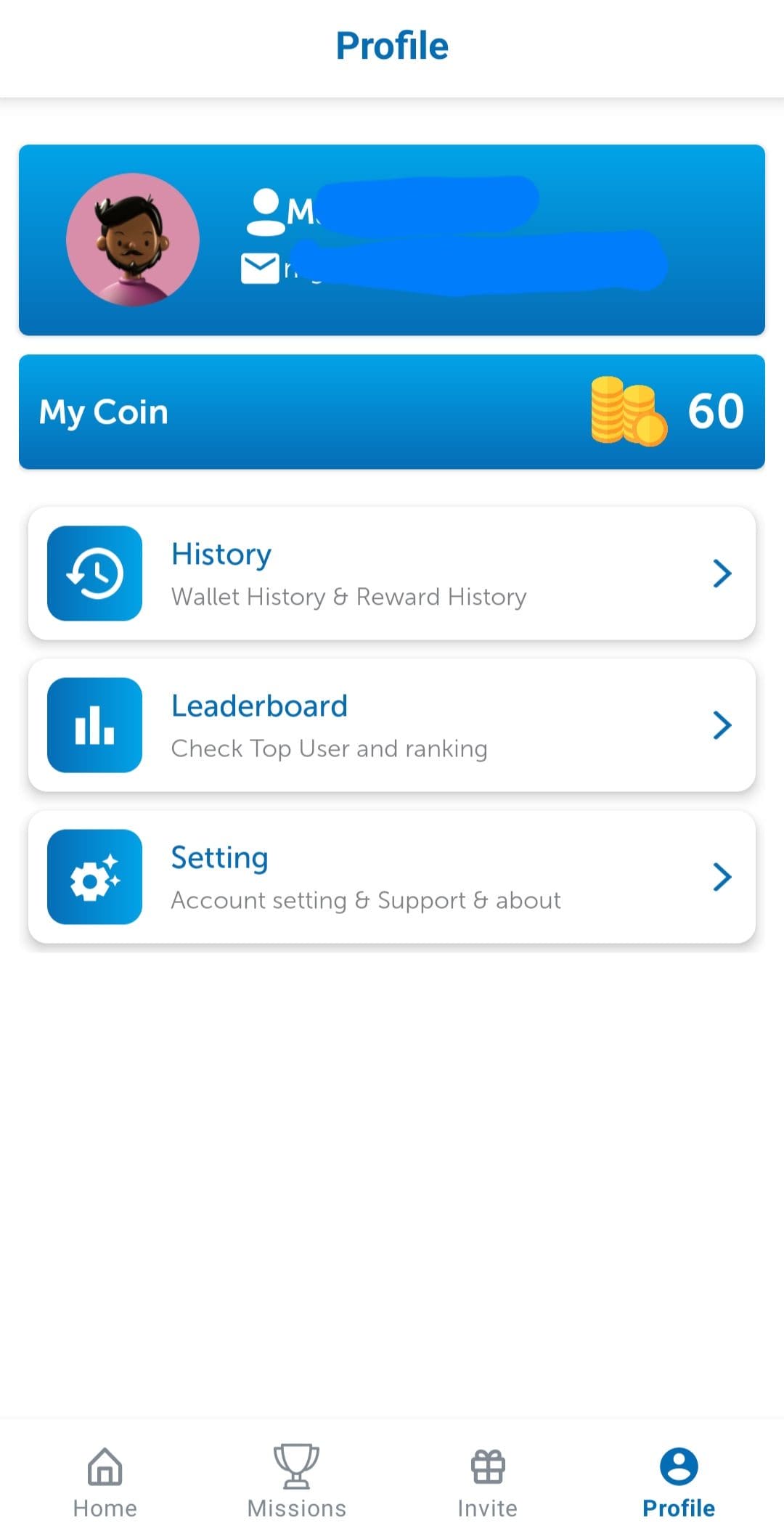The height and width of the screenshot is (1539, 784).
Task: Select the Profile tab
Action: (679, 1482)
